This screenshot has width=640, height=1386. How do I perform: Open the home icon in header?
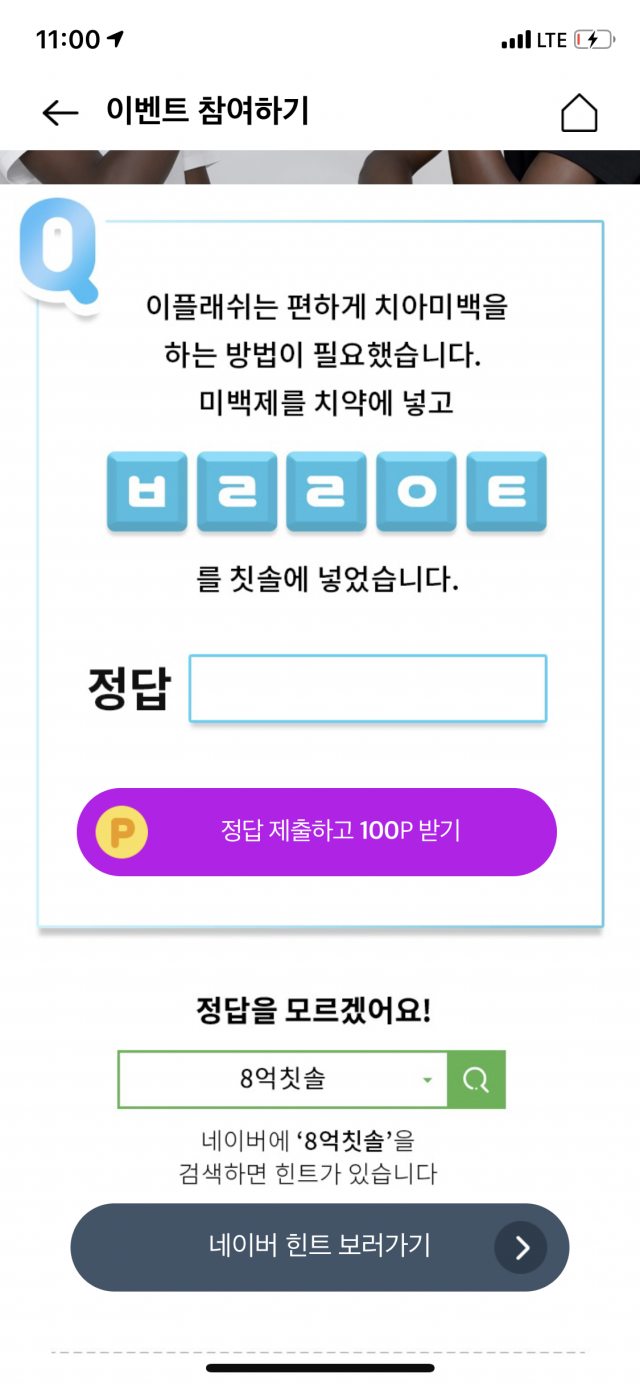click(x=578, y=113)
